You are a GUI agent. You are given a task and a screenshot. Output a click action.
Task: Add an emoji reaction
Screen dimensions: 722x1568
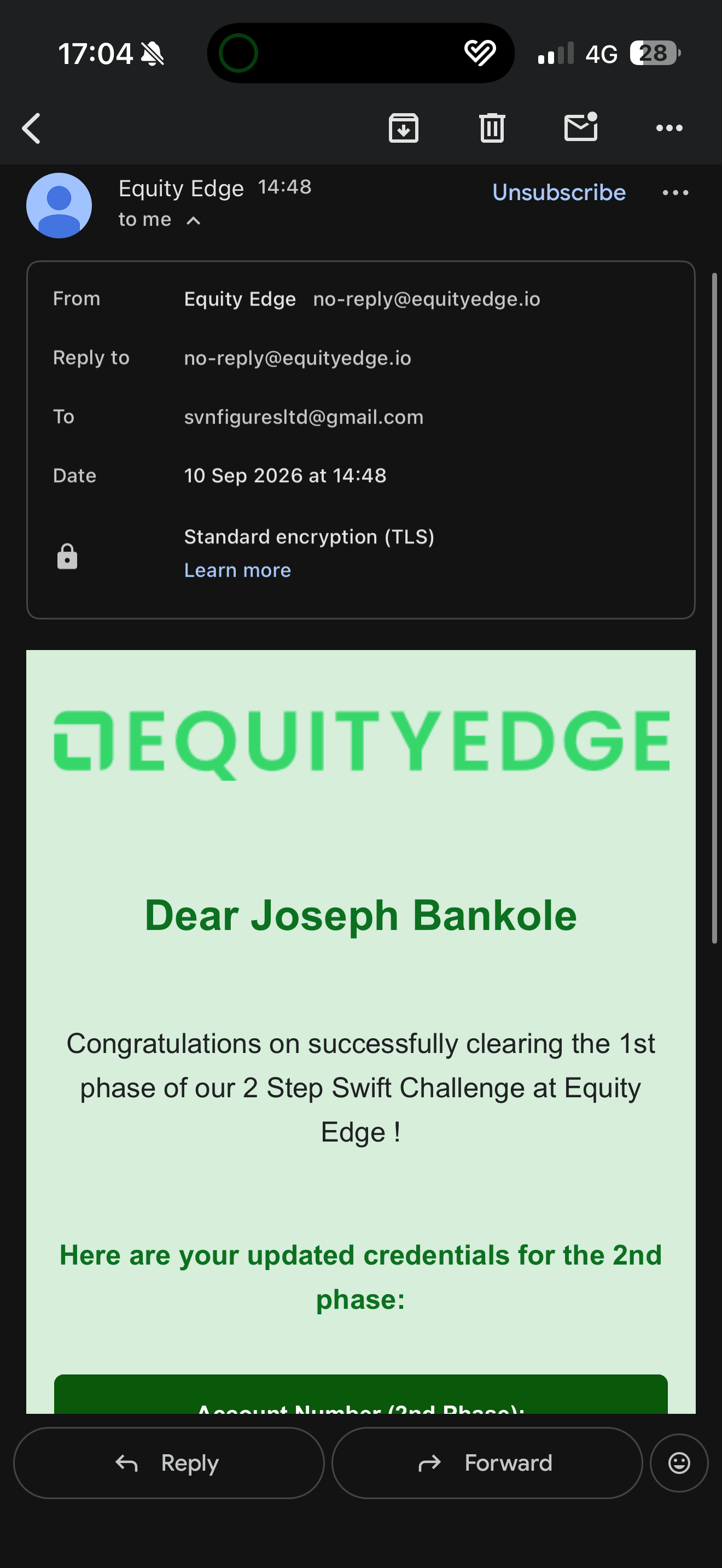click(x=679, y=1462)
